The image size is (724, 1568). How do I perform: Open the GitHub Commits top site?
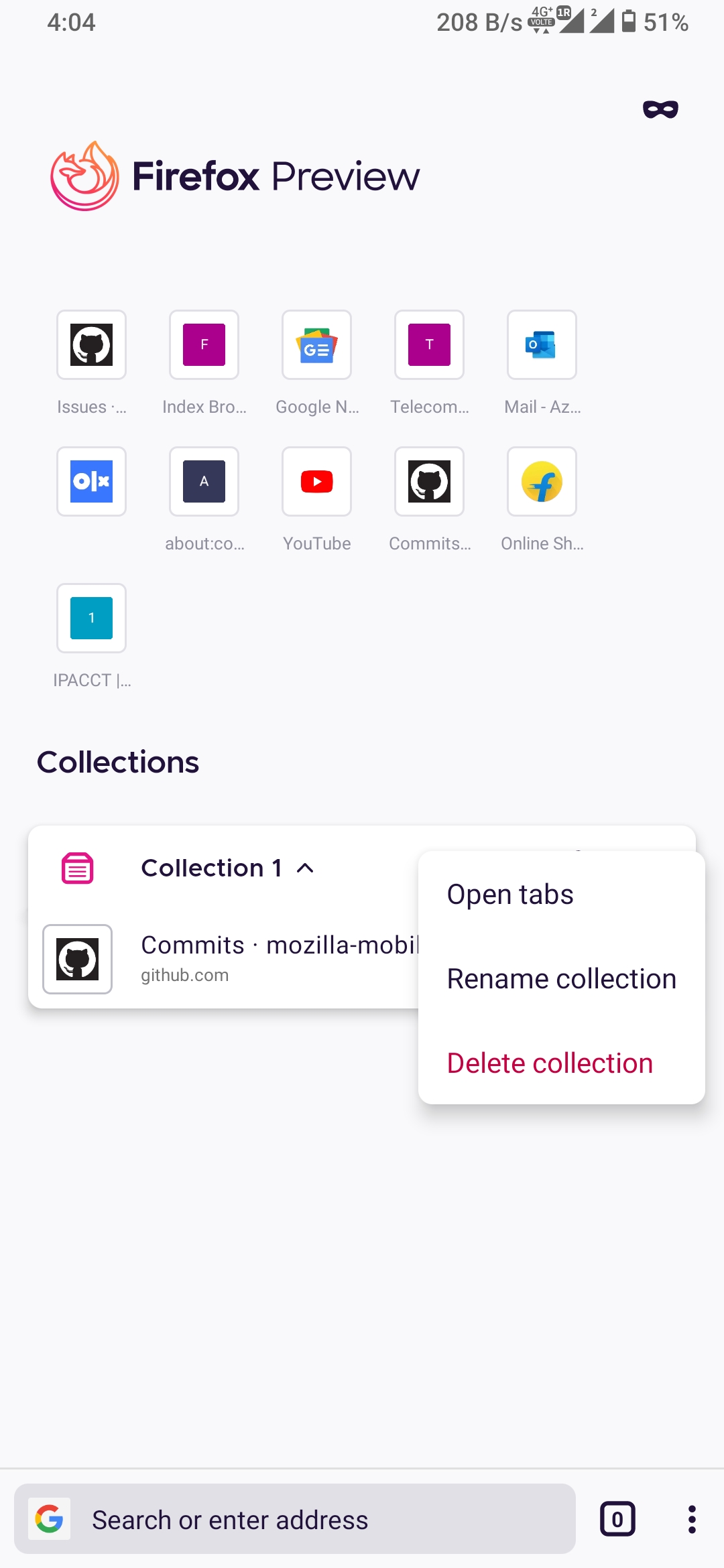point(429,482)
